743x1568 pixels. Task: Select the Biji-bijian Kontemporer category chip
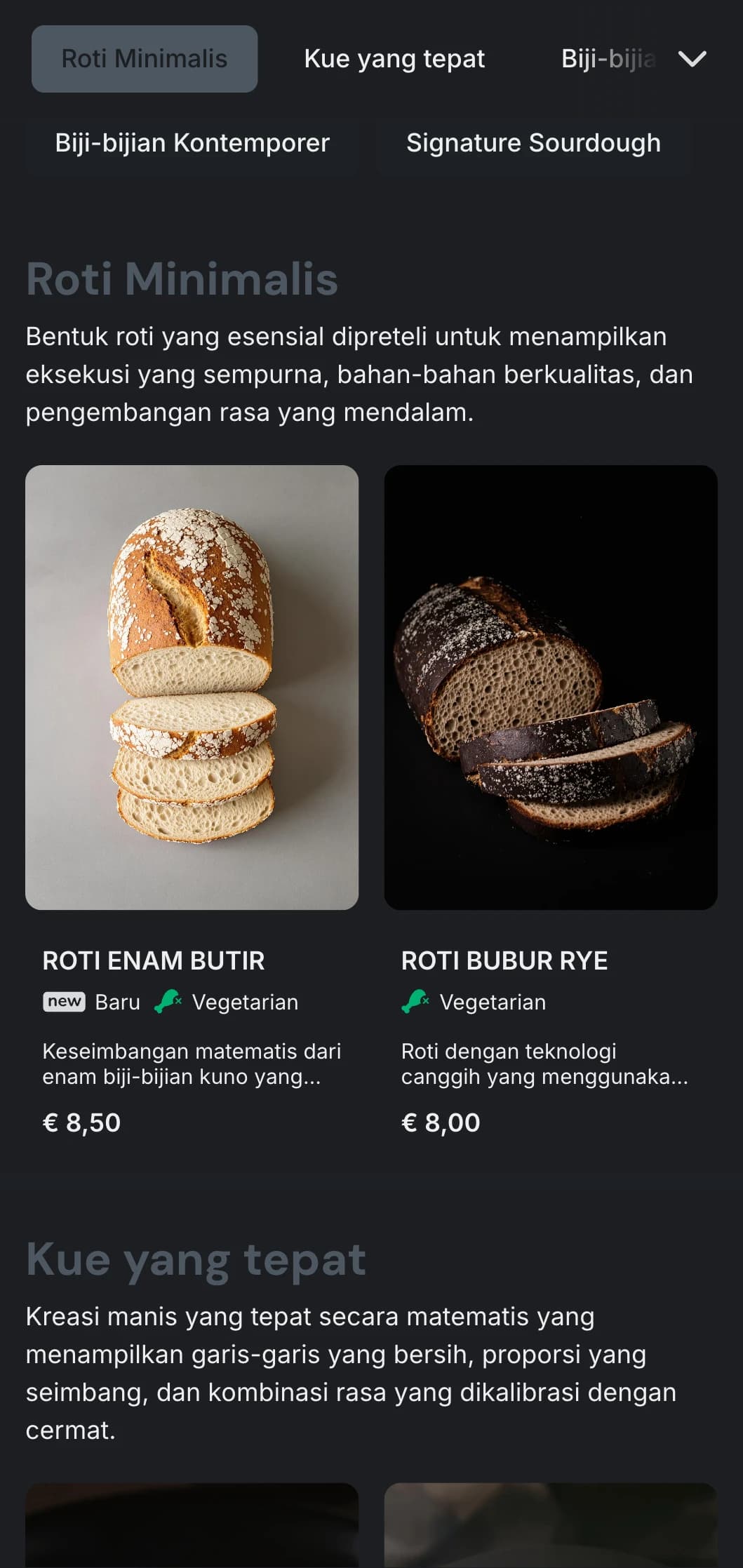(x=192, y=142)
